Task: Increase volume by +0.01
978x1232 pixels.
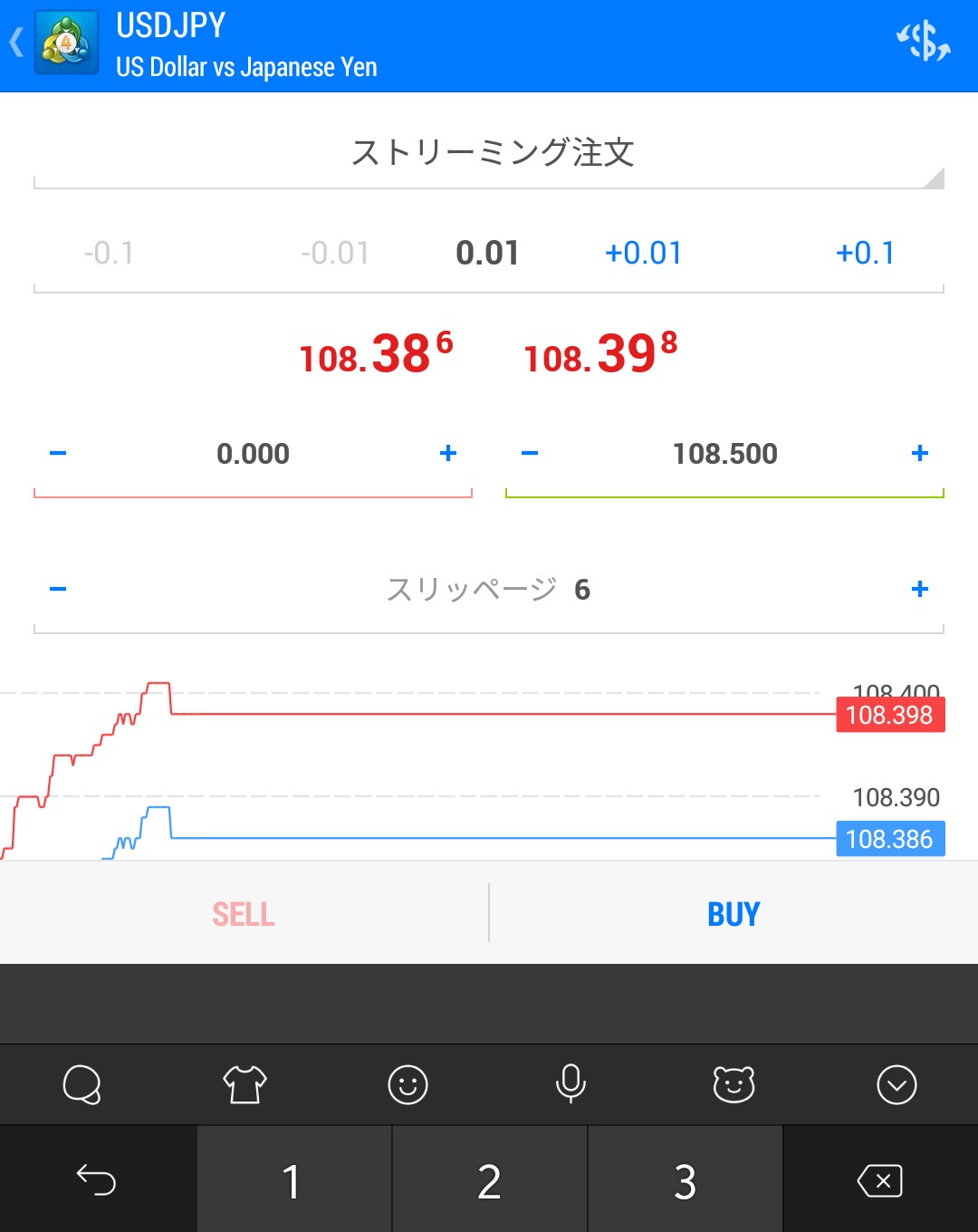Action: 643,253
